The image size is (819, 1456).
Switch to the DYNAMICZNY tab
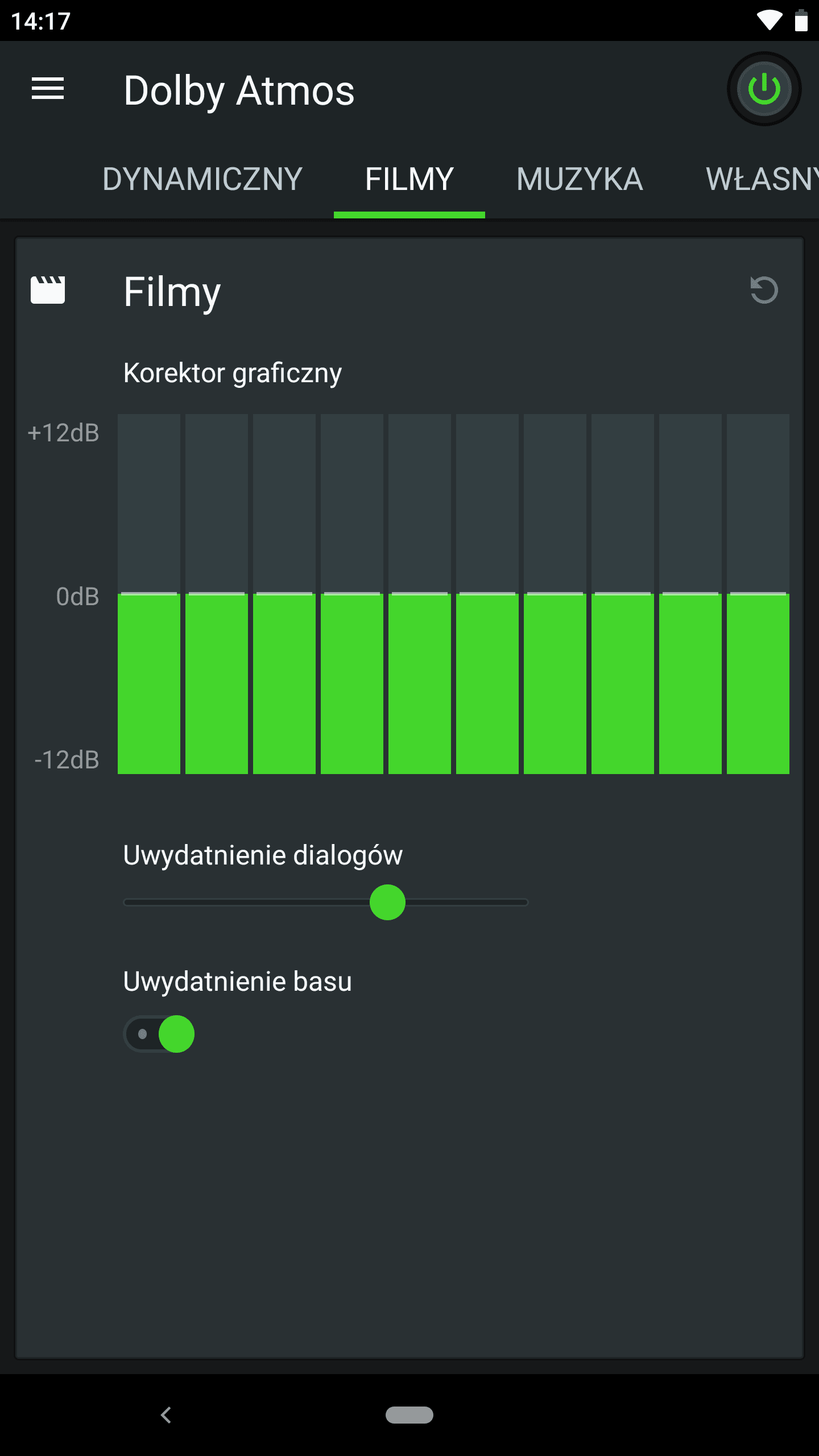(202, 179)
